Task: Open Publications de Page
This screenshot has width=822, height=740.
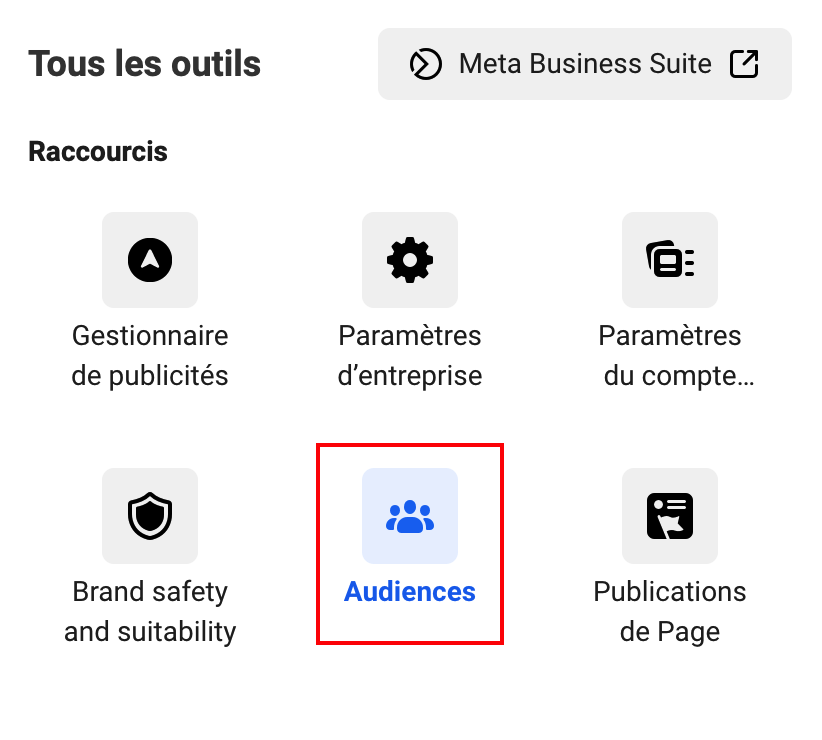Action: (x=670, y=516)
